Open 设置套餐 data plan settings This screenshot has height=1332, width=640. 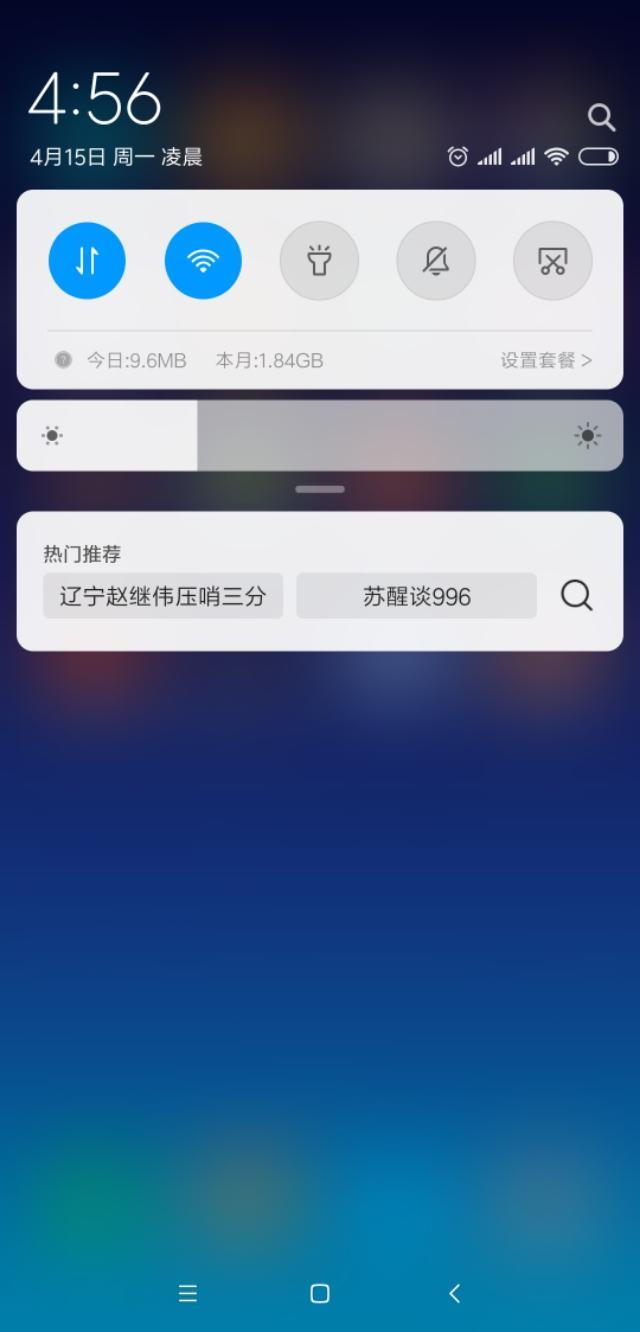coord(546,360)
